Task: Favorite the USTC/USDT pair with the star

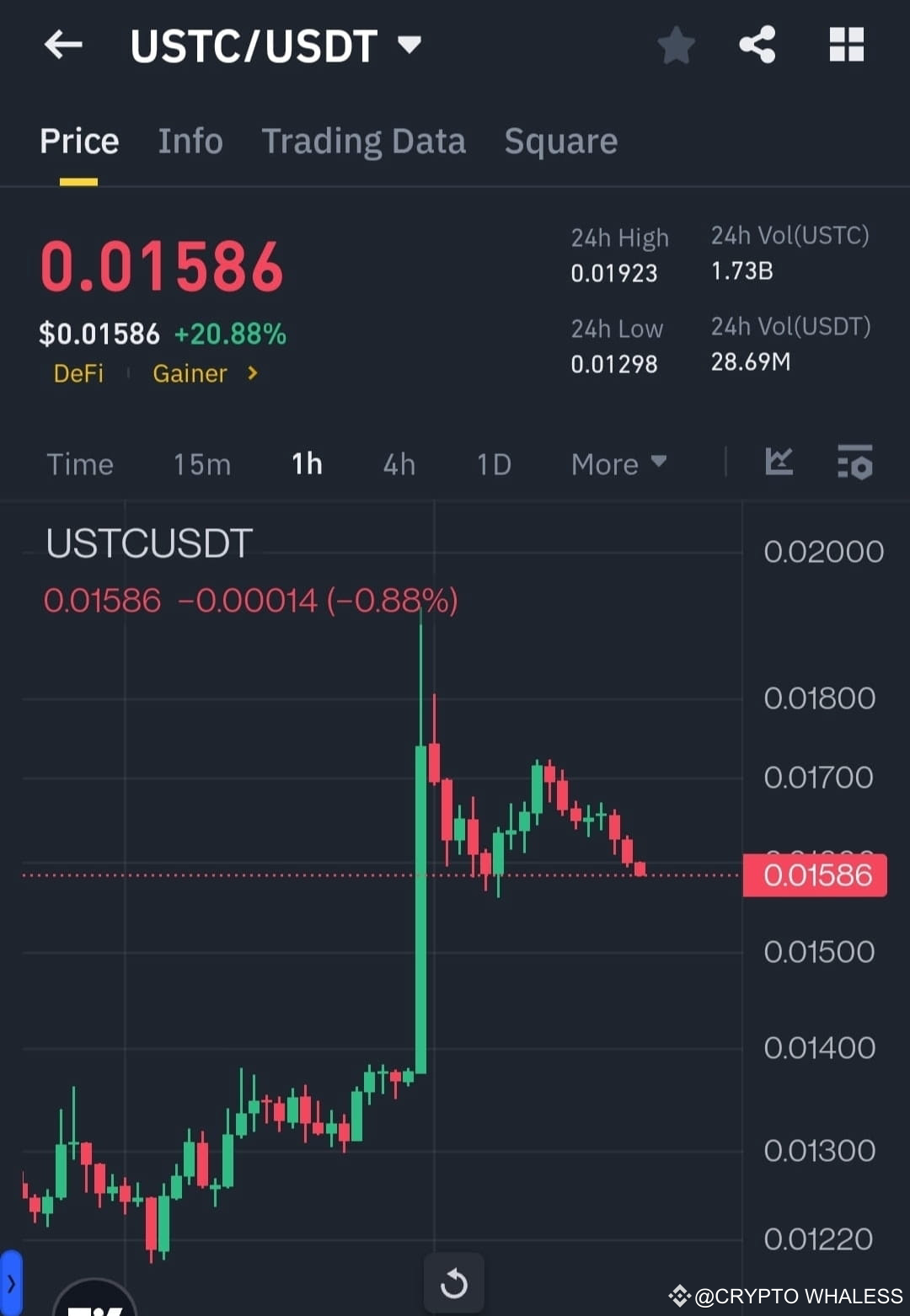Action: tap(676, 46)
